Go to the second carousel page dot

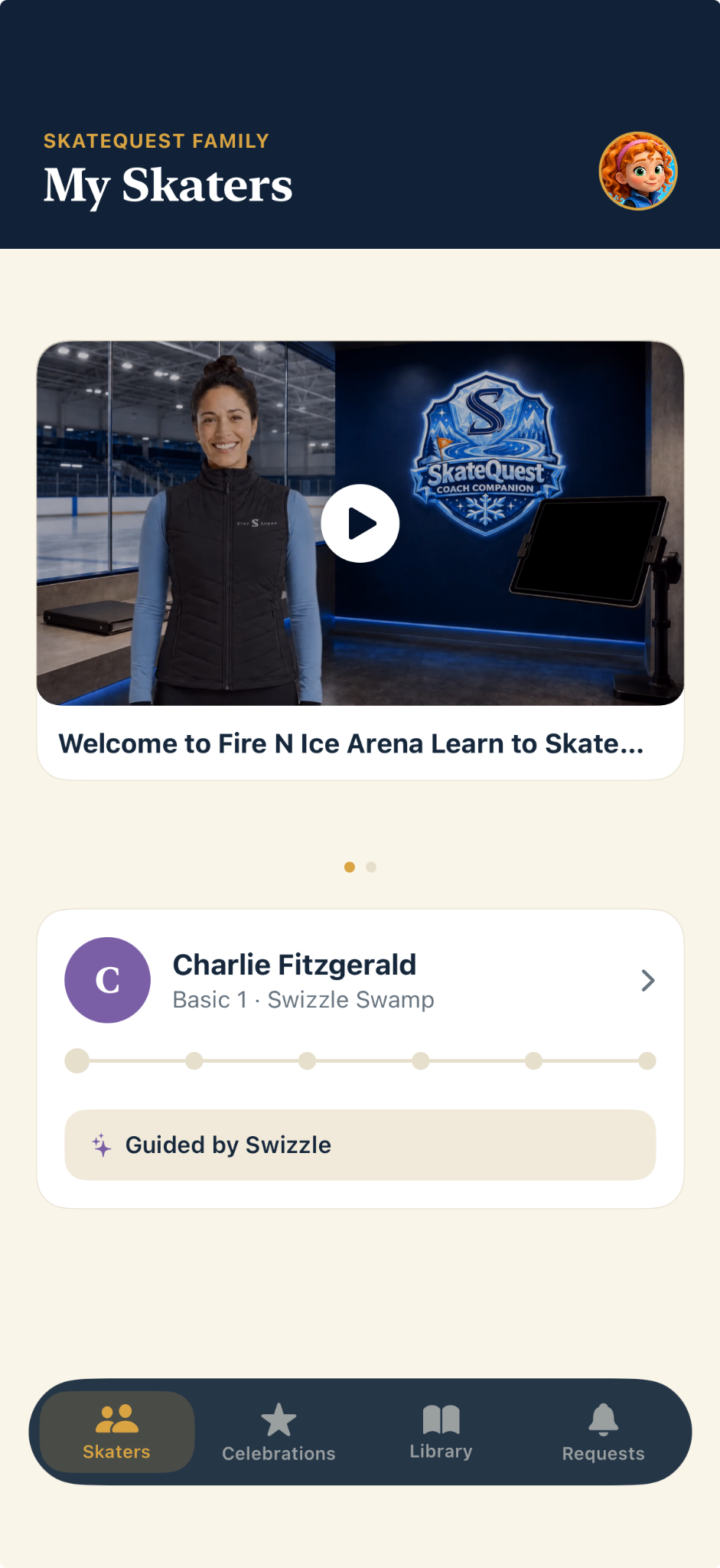[371, 867]
